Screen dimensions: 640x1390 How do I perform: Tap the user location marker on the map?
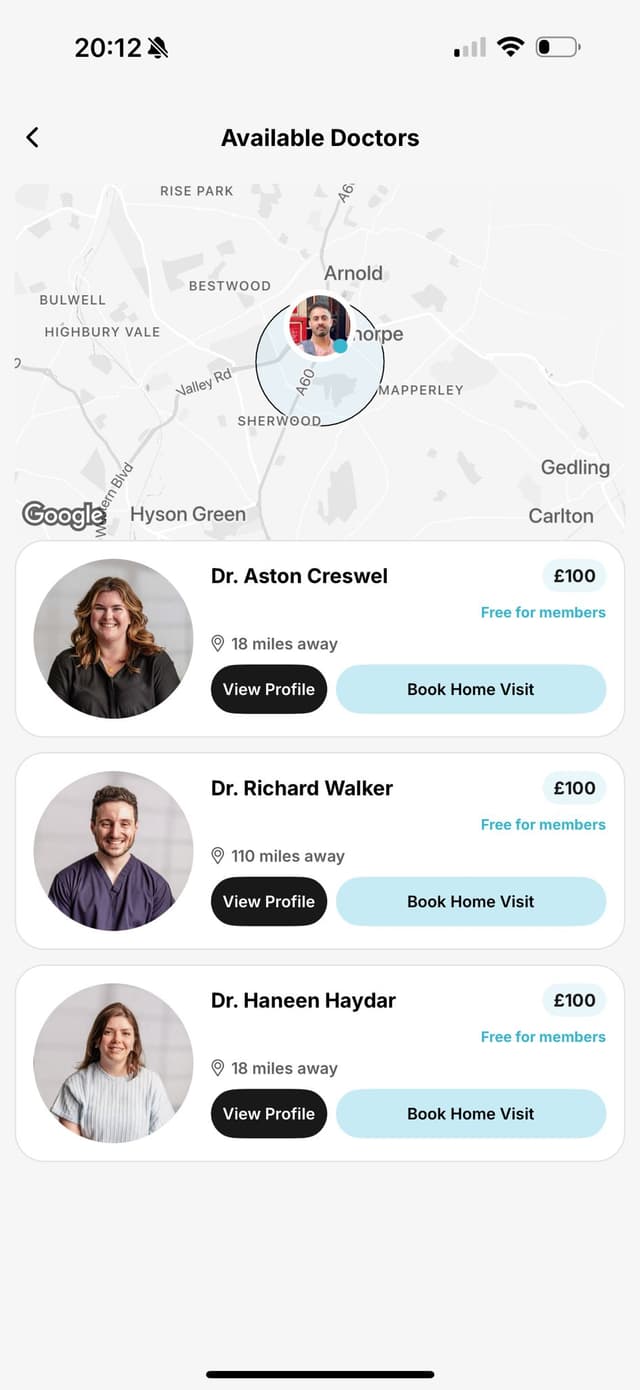(x=319, y=326)
